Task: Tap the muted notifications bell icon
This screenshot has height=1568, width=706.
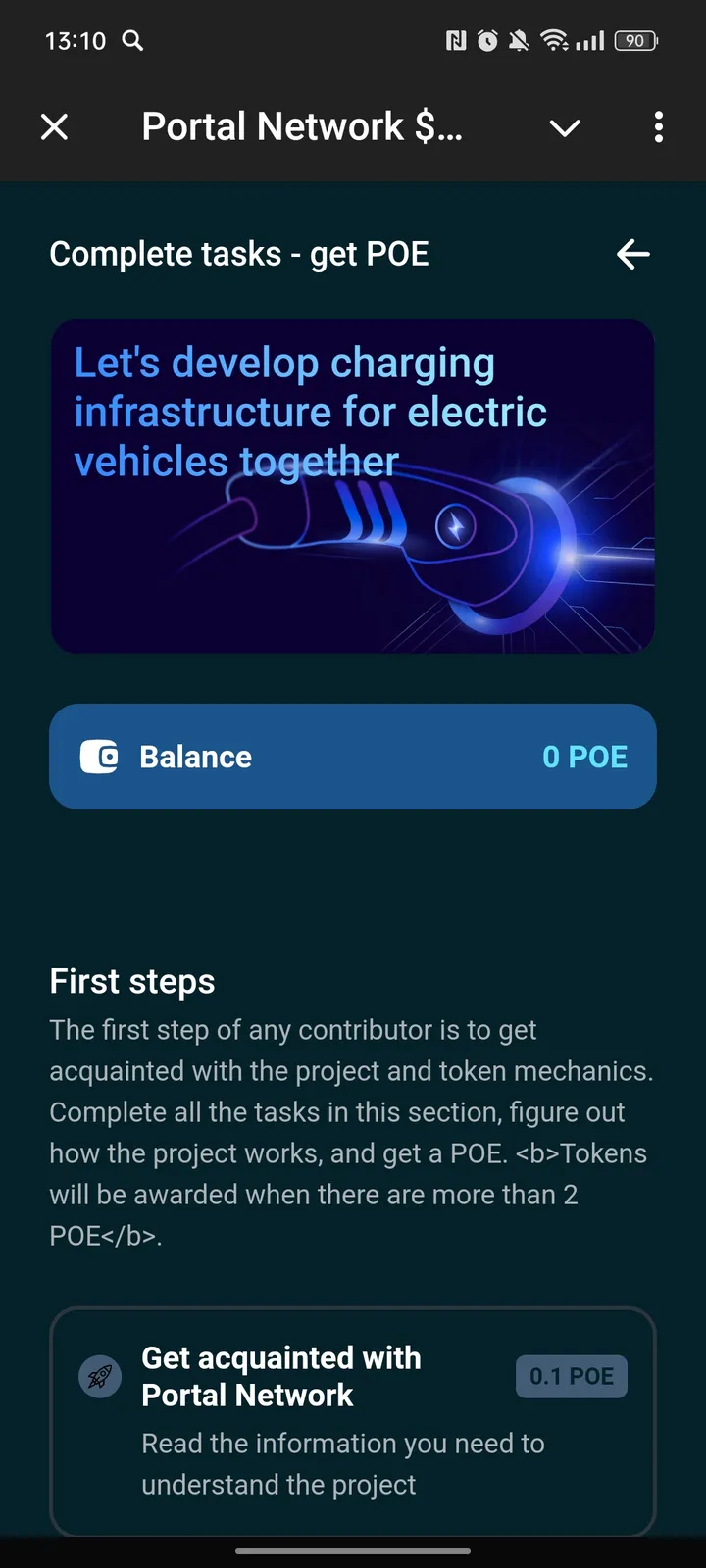Action: click(x=521, y=41)
